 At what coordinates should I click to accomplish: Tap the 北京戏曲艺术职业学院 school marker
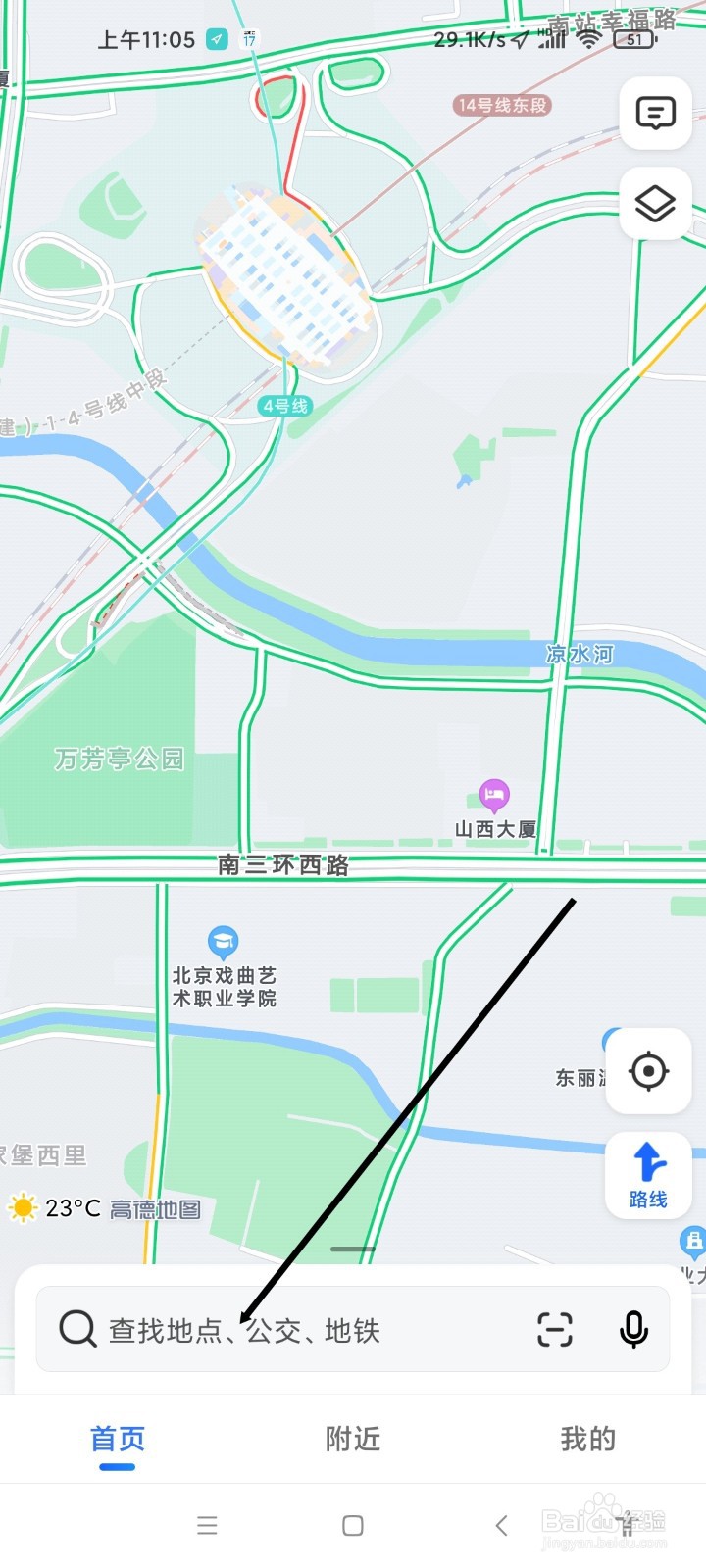click(x=224, y=939)
